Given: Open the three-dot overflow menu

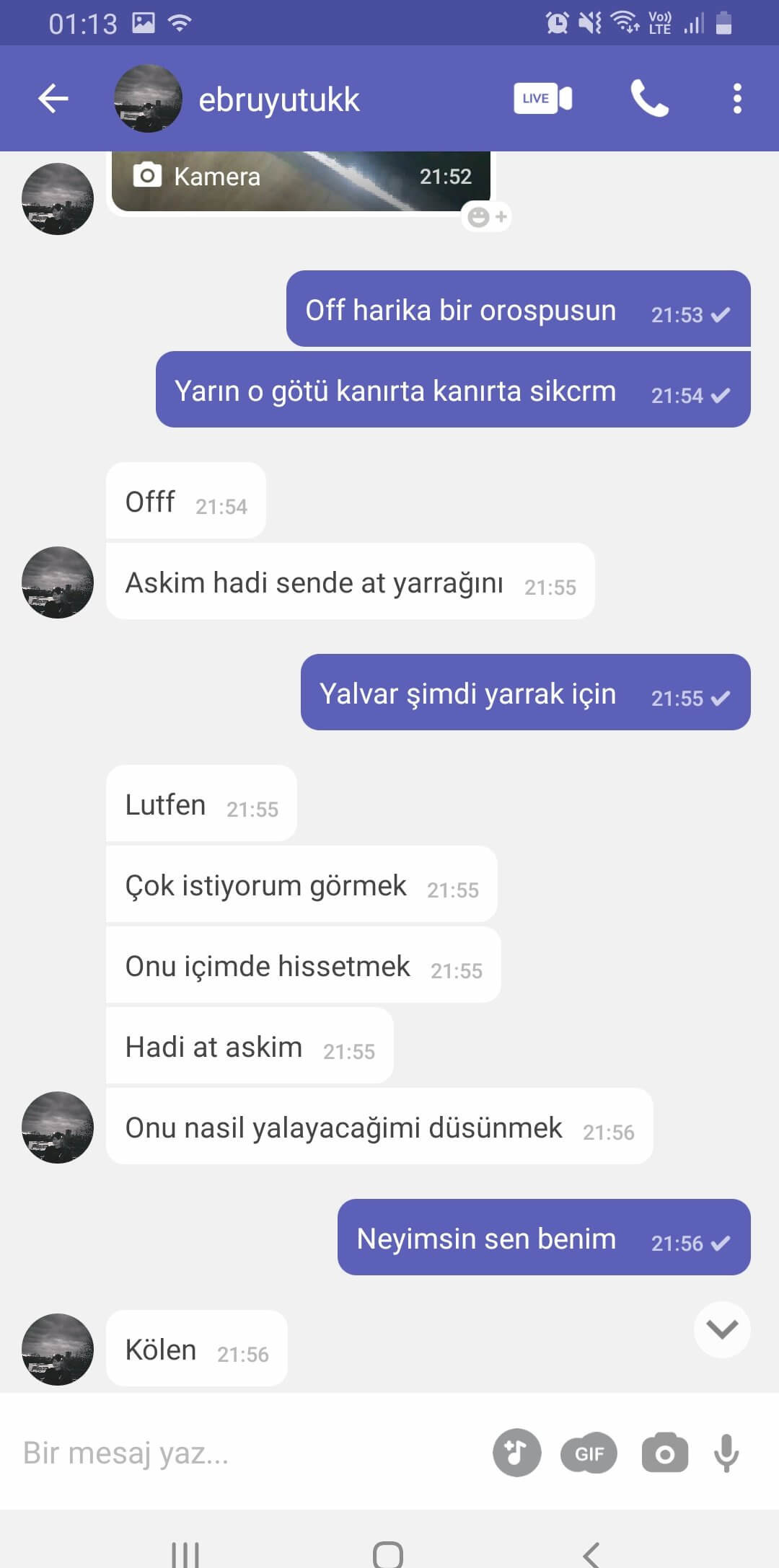Looking at the screenshot, I should tap(736, 99).
